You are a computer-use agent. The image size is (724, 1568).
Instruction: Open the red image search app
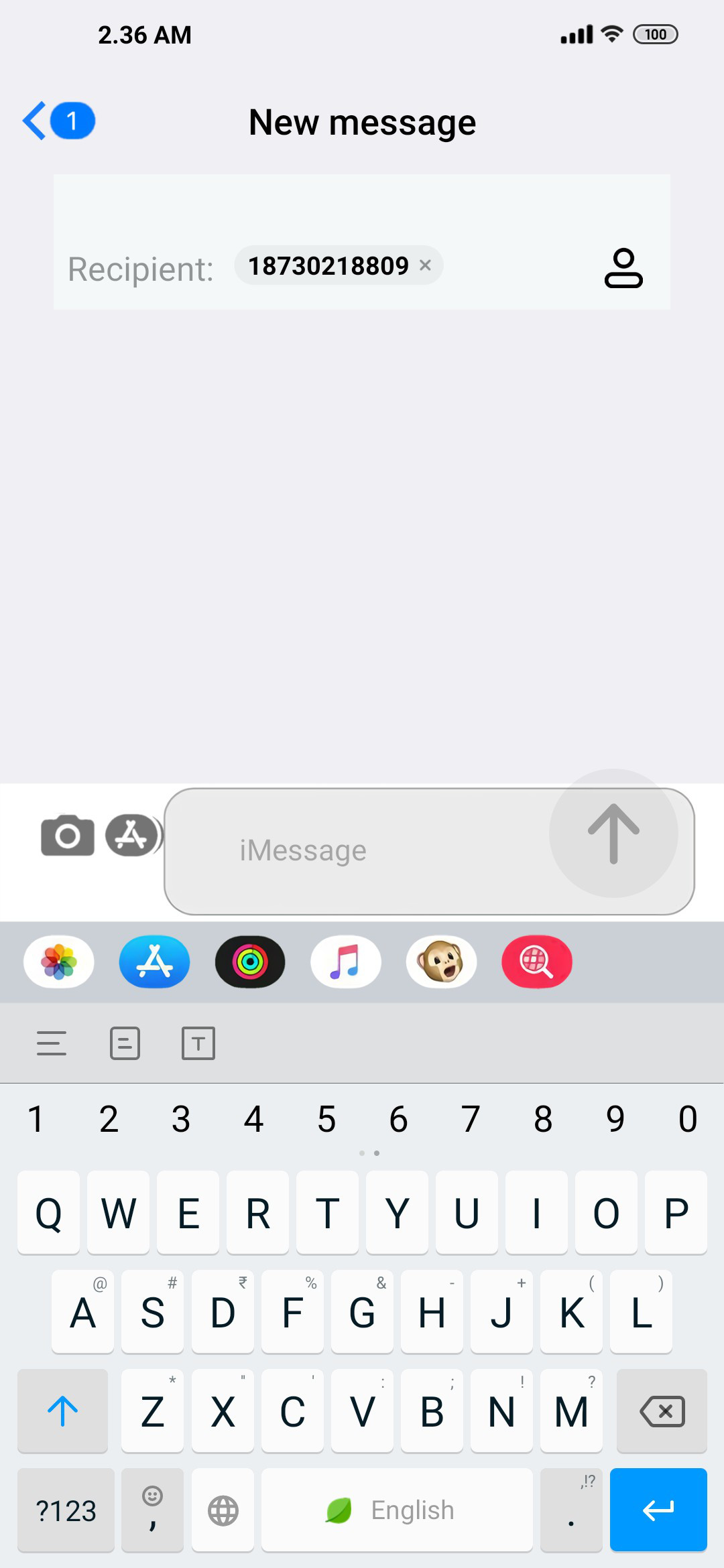537,962
